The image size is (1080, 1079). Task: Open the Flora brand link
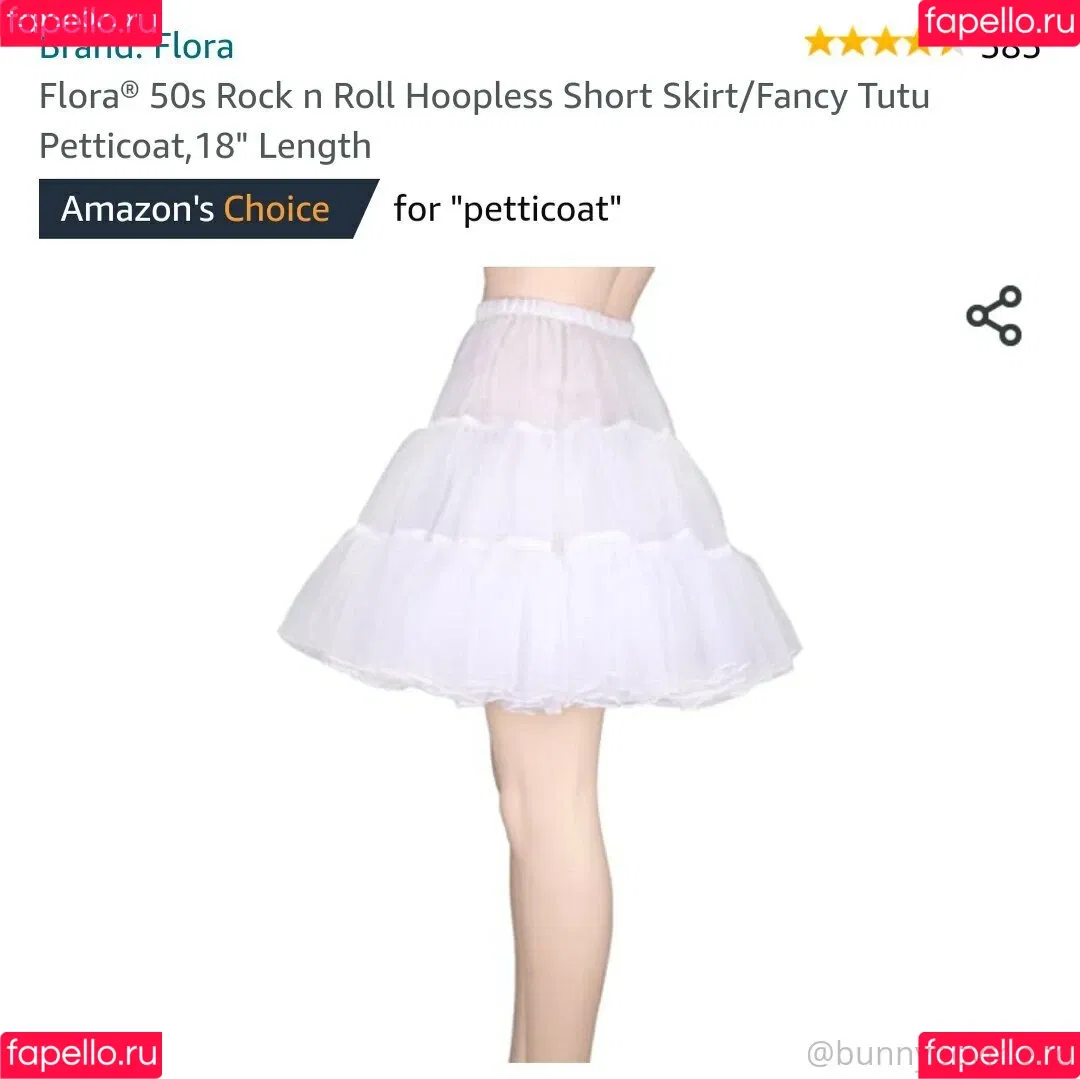(x=193, y=47)
